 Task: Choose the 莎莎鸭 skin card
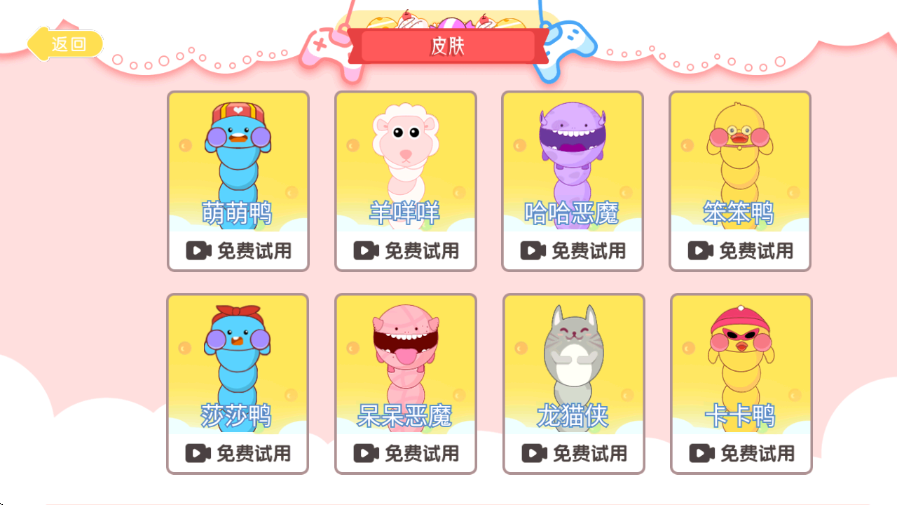[x=238, y=362]
